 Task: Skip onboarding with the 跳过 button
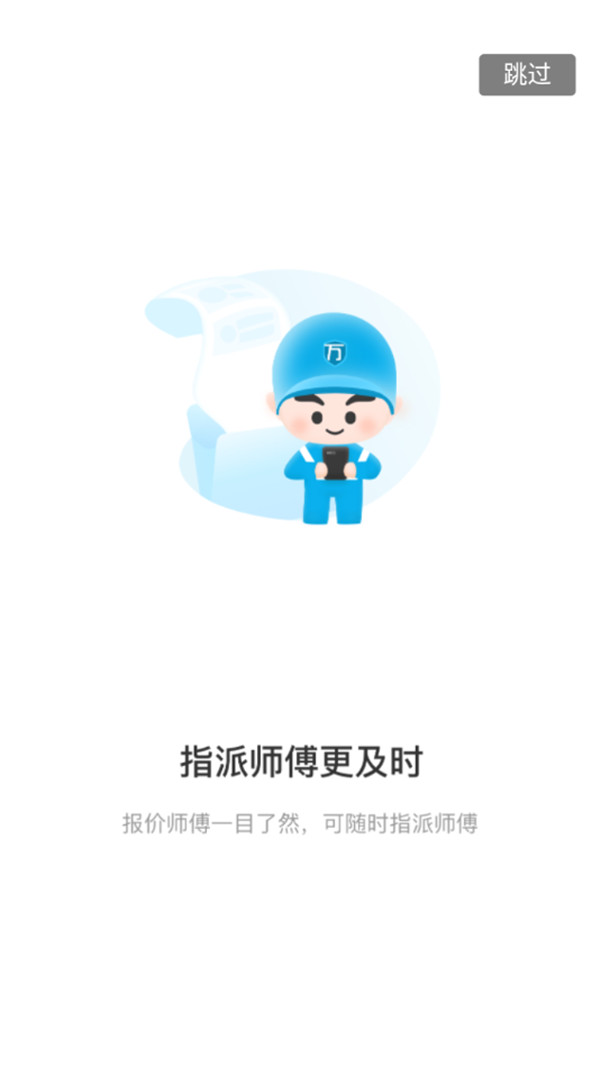(527, 75)
